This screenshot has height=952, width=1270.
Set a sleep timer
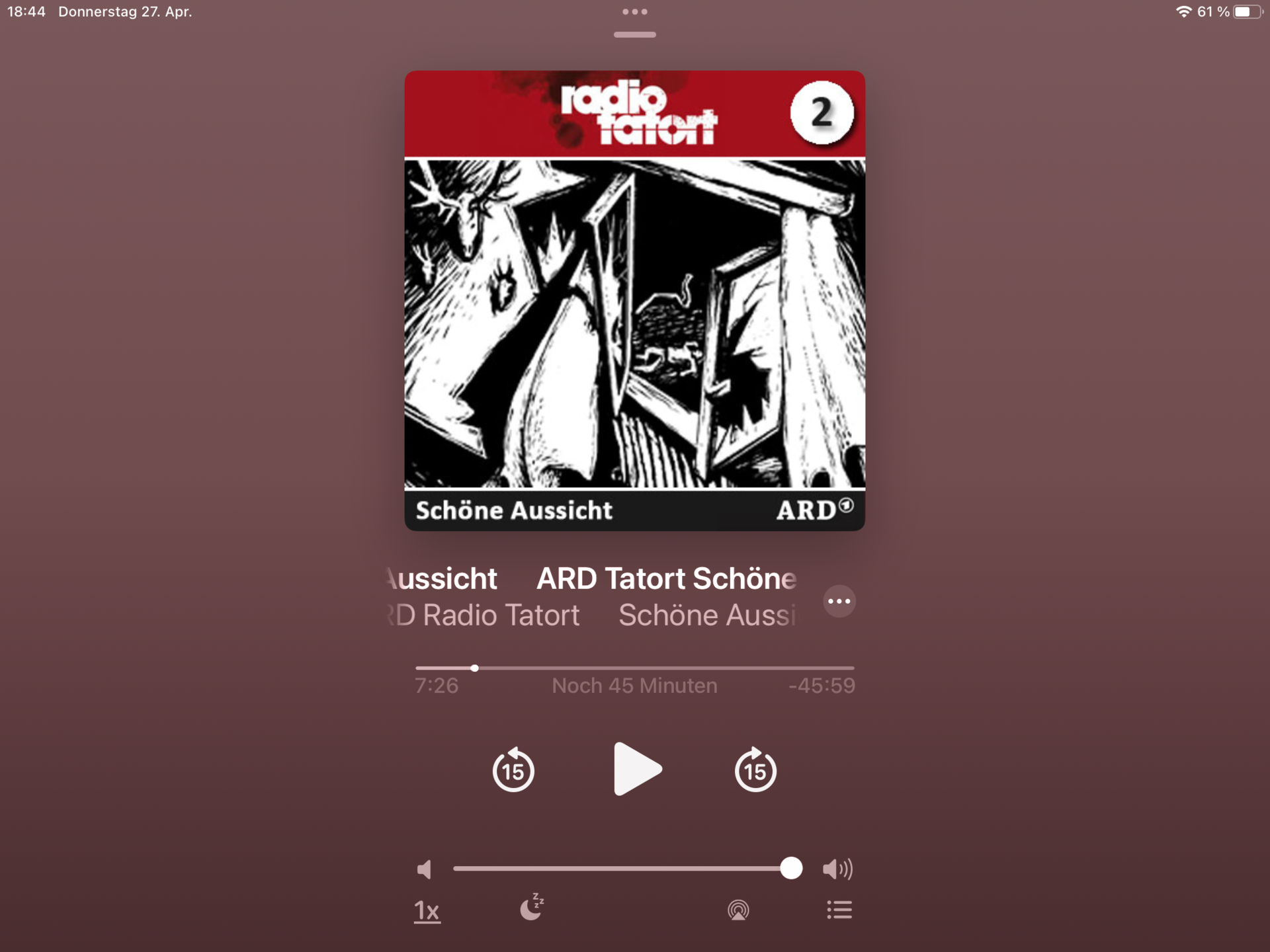[x=531, y=909]
